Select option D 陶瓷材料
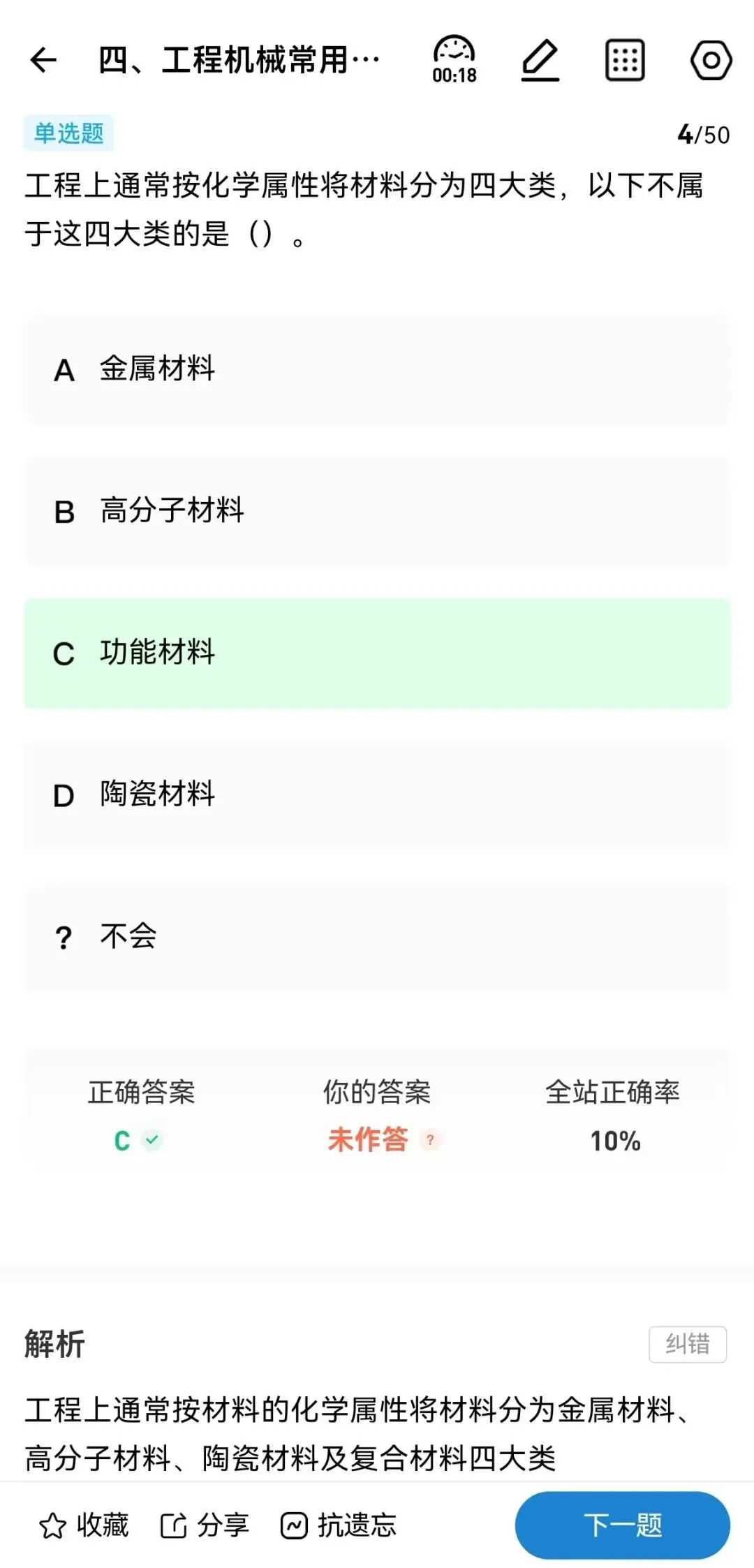Viewport: 754px width, 1568px height. (x=377, y=795)
